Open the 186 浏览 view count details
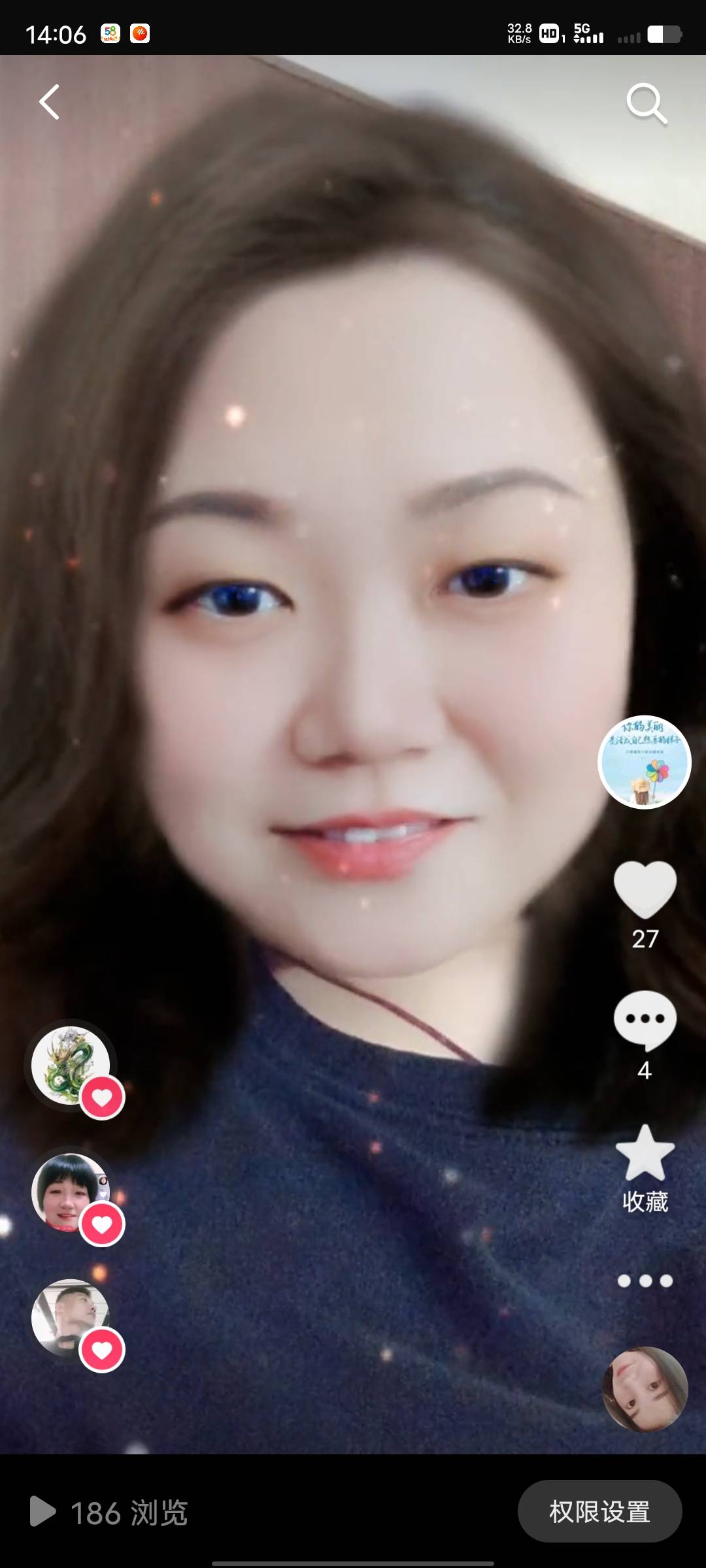Viewport: 706px width, 1568px height. point(110,1512)
